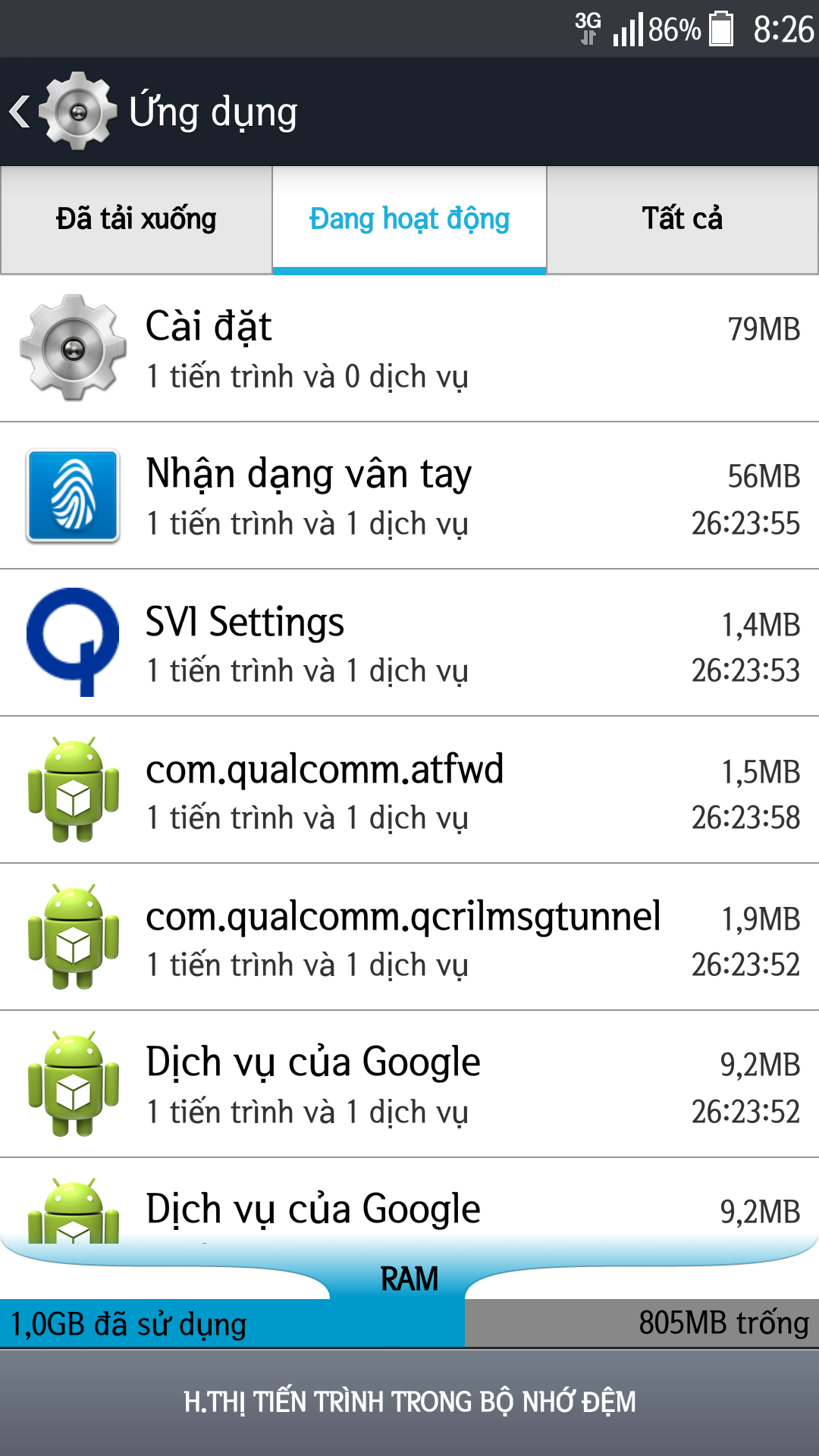The width and height of the screenshot is (819, 1456).
Task: Switch to the Tất cả tab
Action: (x=682, y=219)
